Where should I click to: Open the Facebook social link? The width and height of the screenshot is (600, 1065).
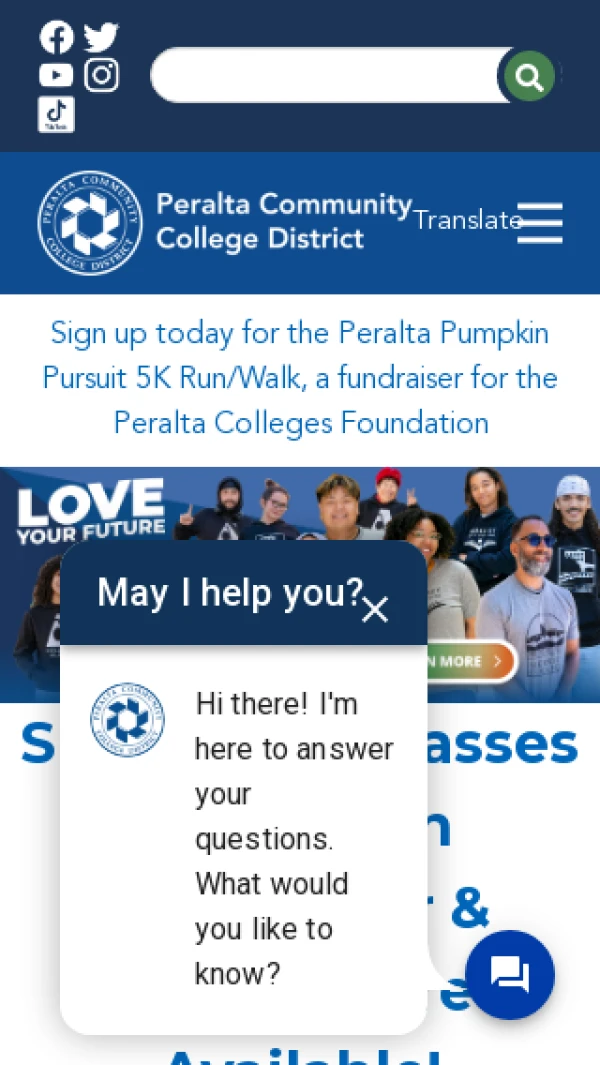[56, 37]
